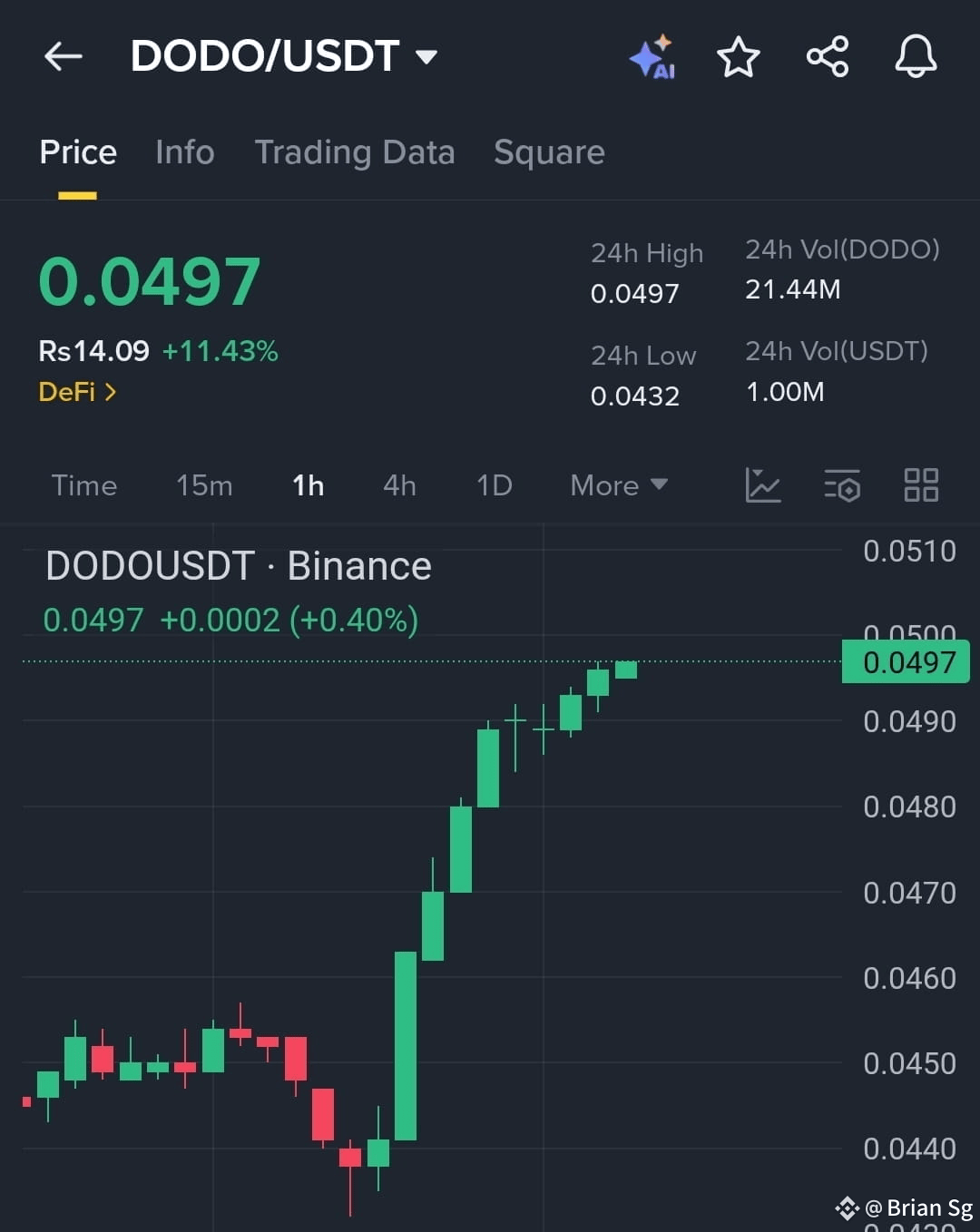
Task: Open the DeFi category page
Action: 77,392
